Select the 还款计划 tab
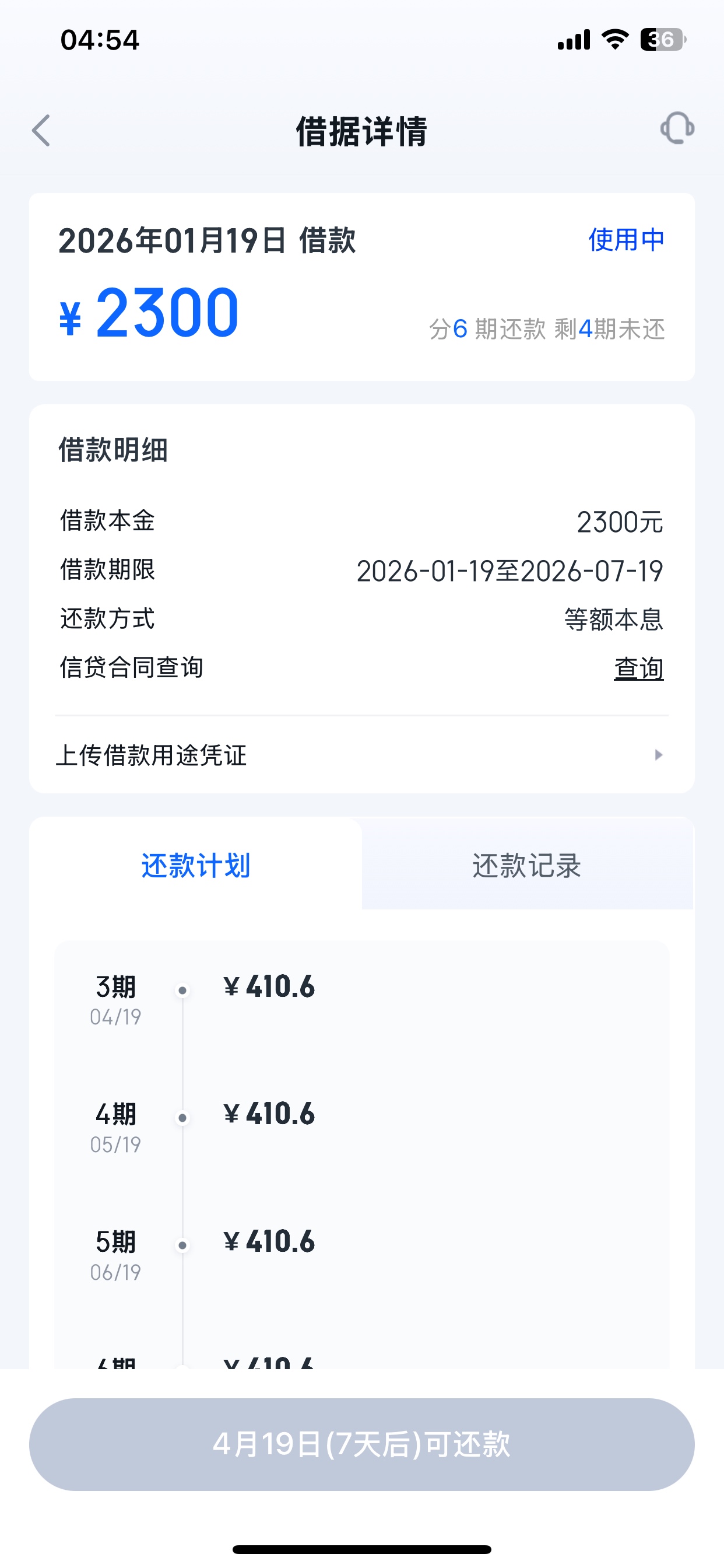Image resolution: width=724 pixels, height=1568 pixels. pos(196,865)
